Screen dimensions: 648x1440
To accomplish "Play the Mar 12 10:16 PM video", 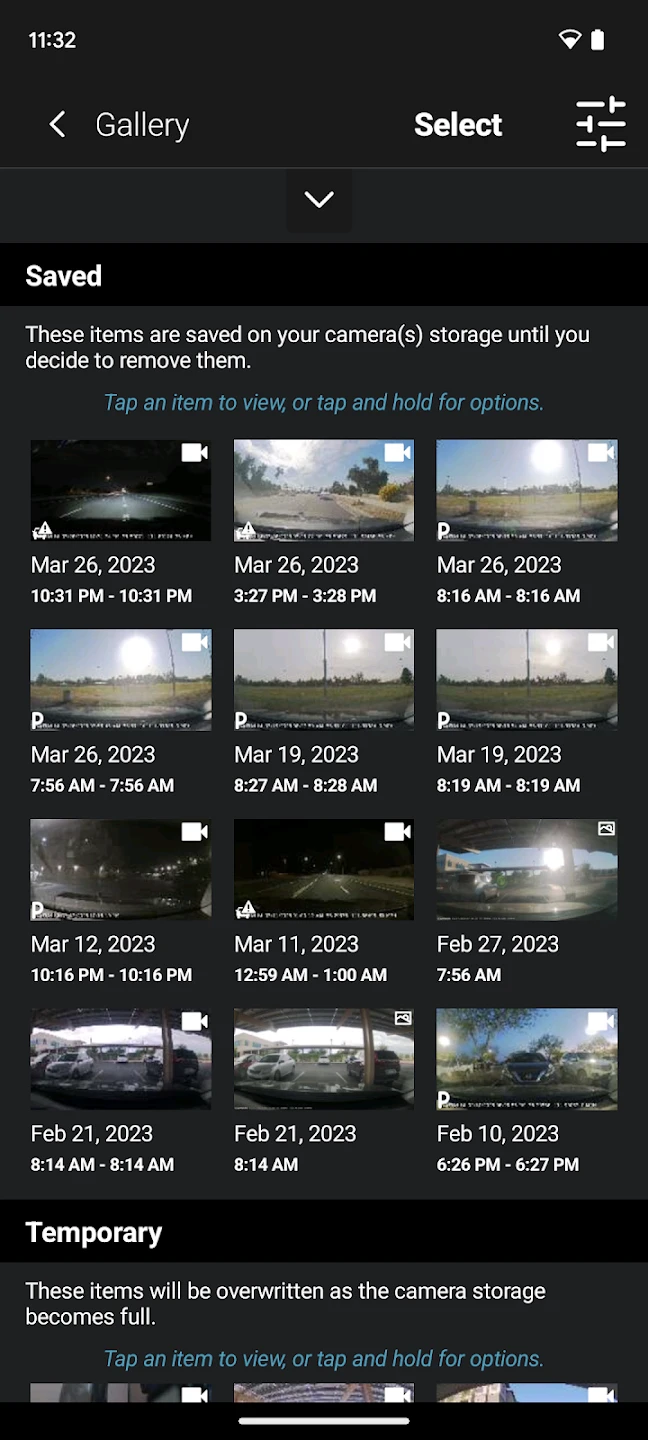I will pos(121,870).
